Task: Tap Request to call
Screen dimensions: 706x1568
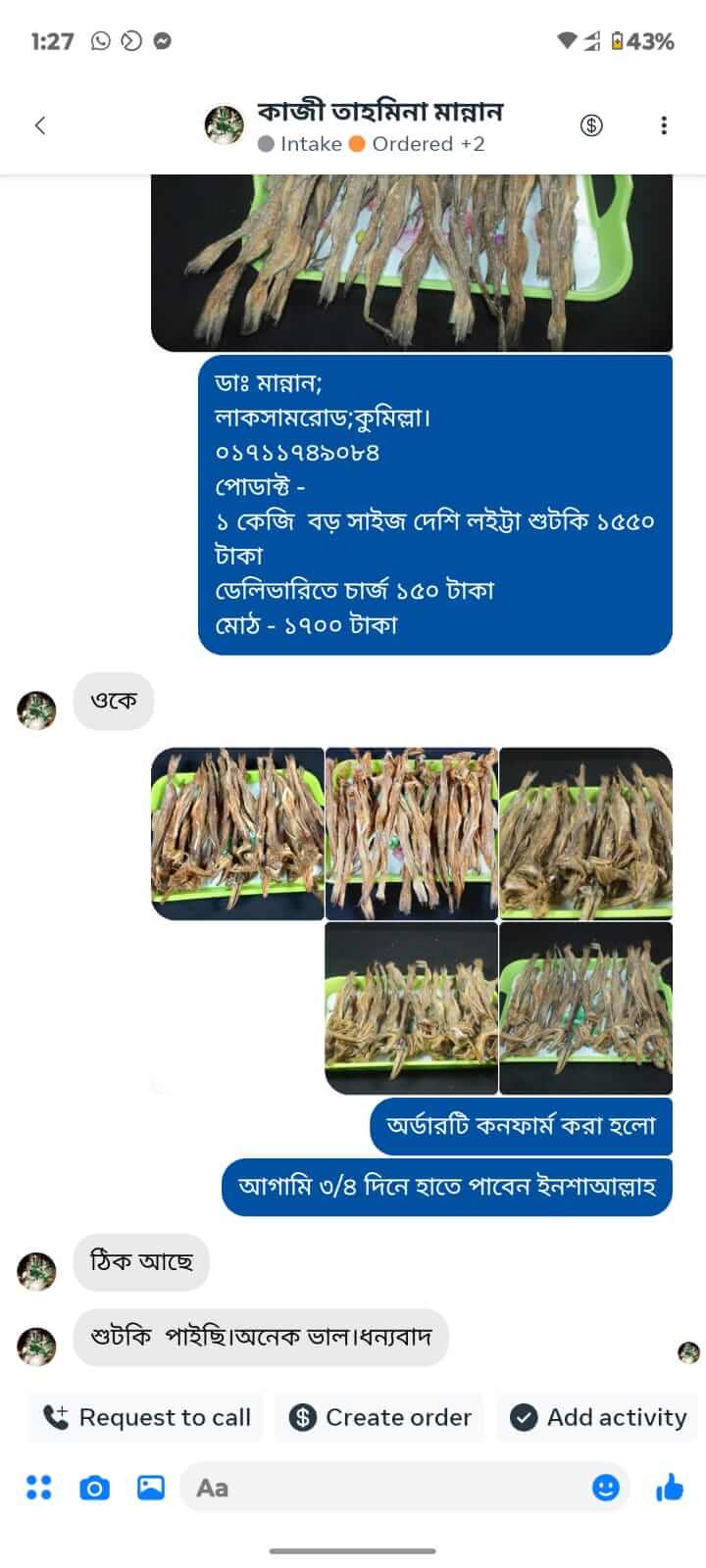Action: 146,1417
